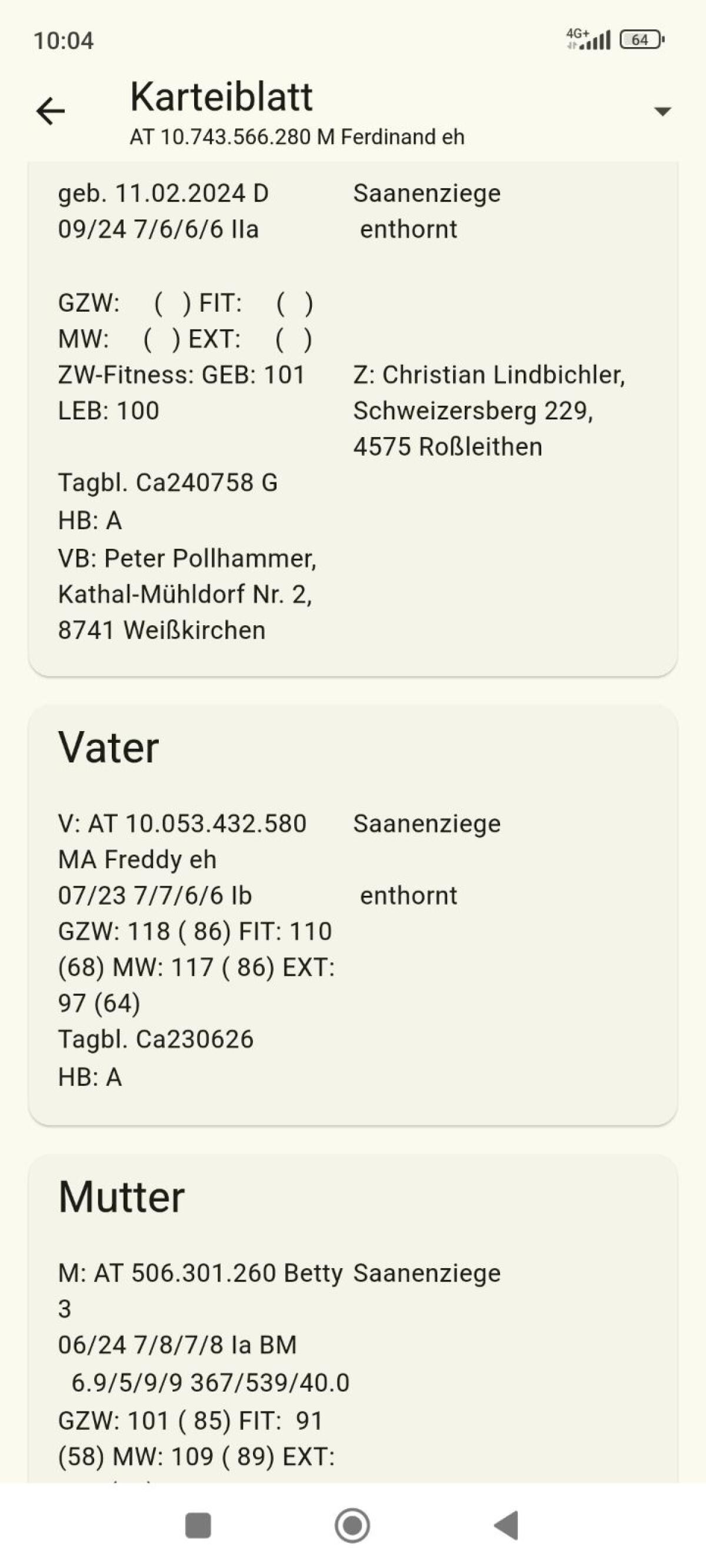Open the Vater card for Freddy
Viewport: 706px width, 1568px height.
pyautogui.click(x=352, y=913)
